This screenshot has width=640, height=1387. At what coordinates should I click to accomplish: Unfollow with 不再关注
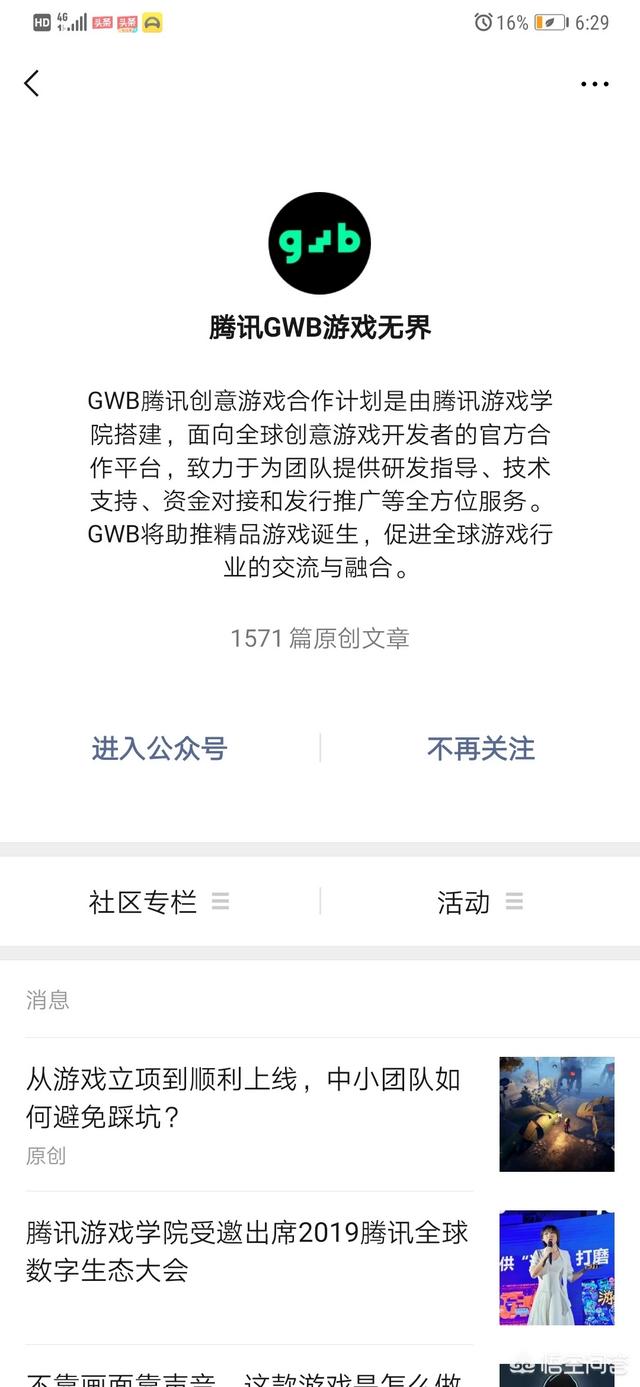(x=481, y=748)
